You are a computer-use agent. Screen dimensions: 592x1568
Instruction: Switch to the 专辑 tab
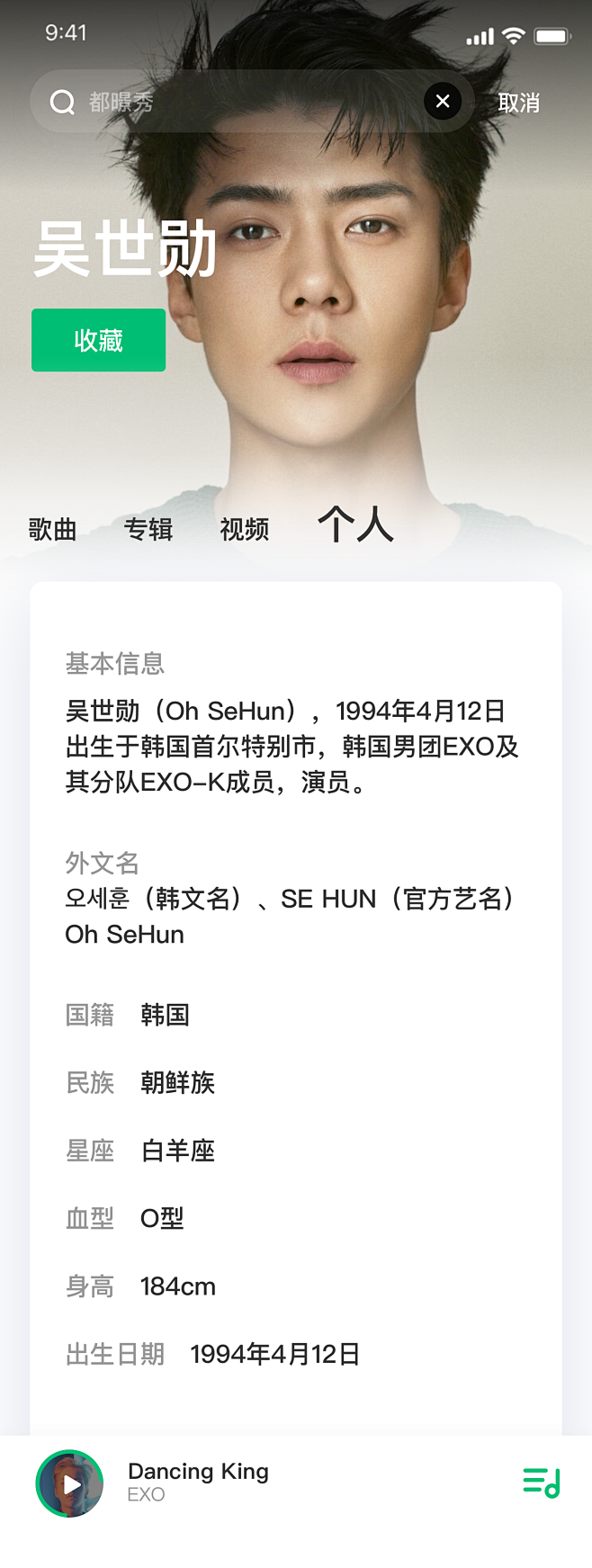point(148,529)
